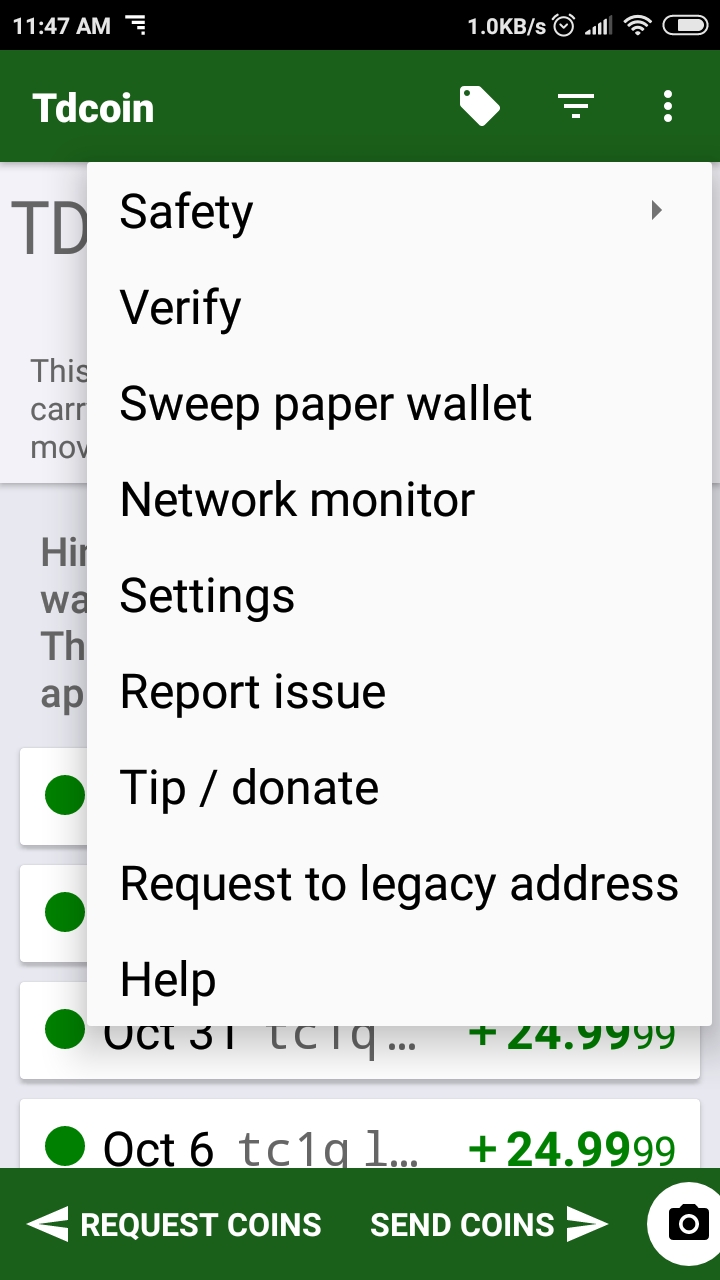Tap the address book tag icon
720x1280 pixels.
[x=480, y=106]
